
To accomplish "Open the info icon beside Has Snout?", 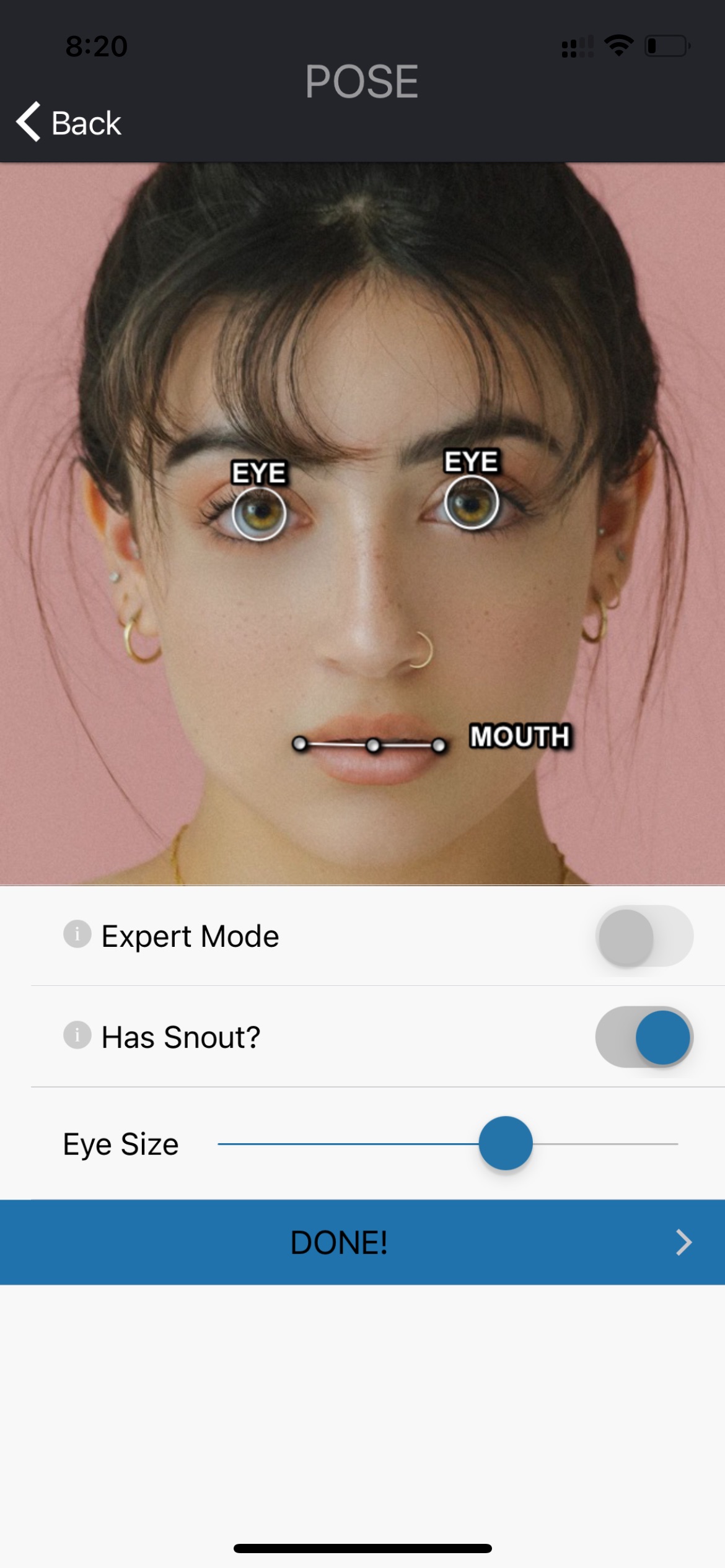I will pyautogui.click(x=77, y=1035).
